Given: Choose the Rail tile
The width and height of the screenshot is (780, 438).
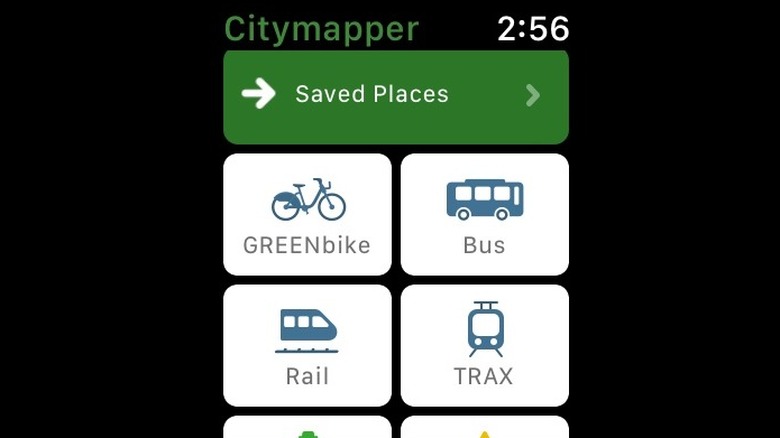Looking at the screenshot, I should pyautogui.click(x=307, y=346).
